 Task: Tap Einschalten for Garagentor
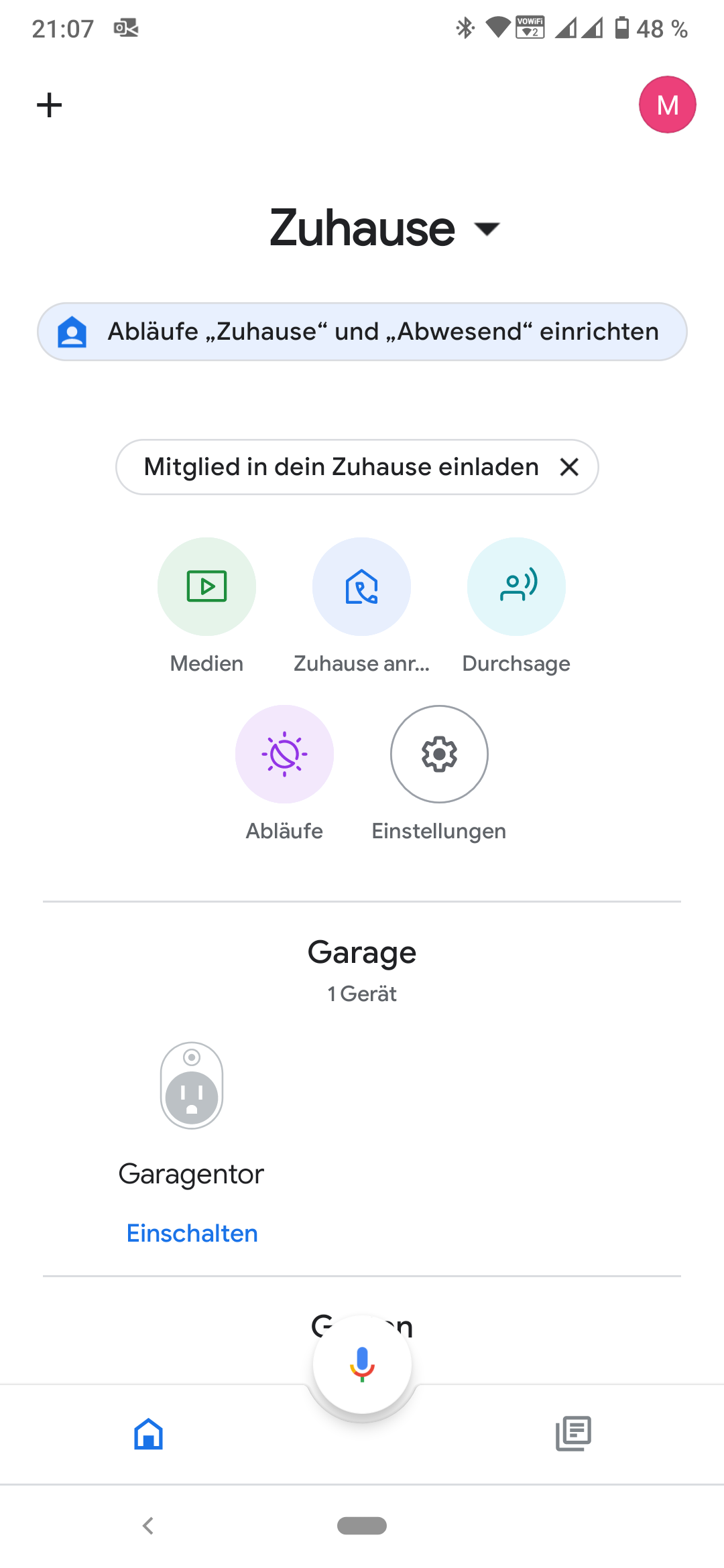click(x=192, y=1233)
